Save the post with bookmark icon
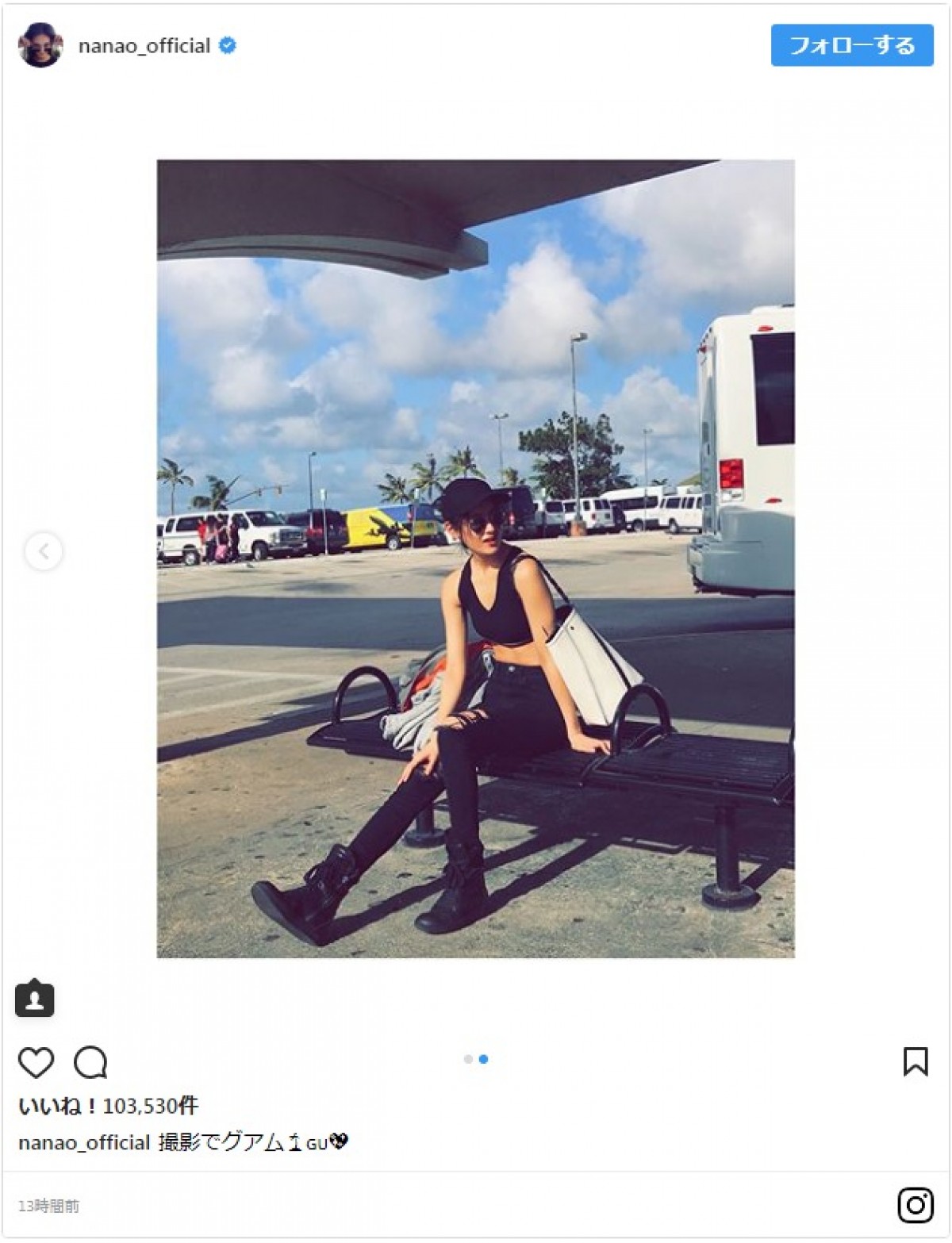This screenshot has height=1243, width=952. (915, 1061)
